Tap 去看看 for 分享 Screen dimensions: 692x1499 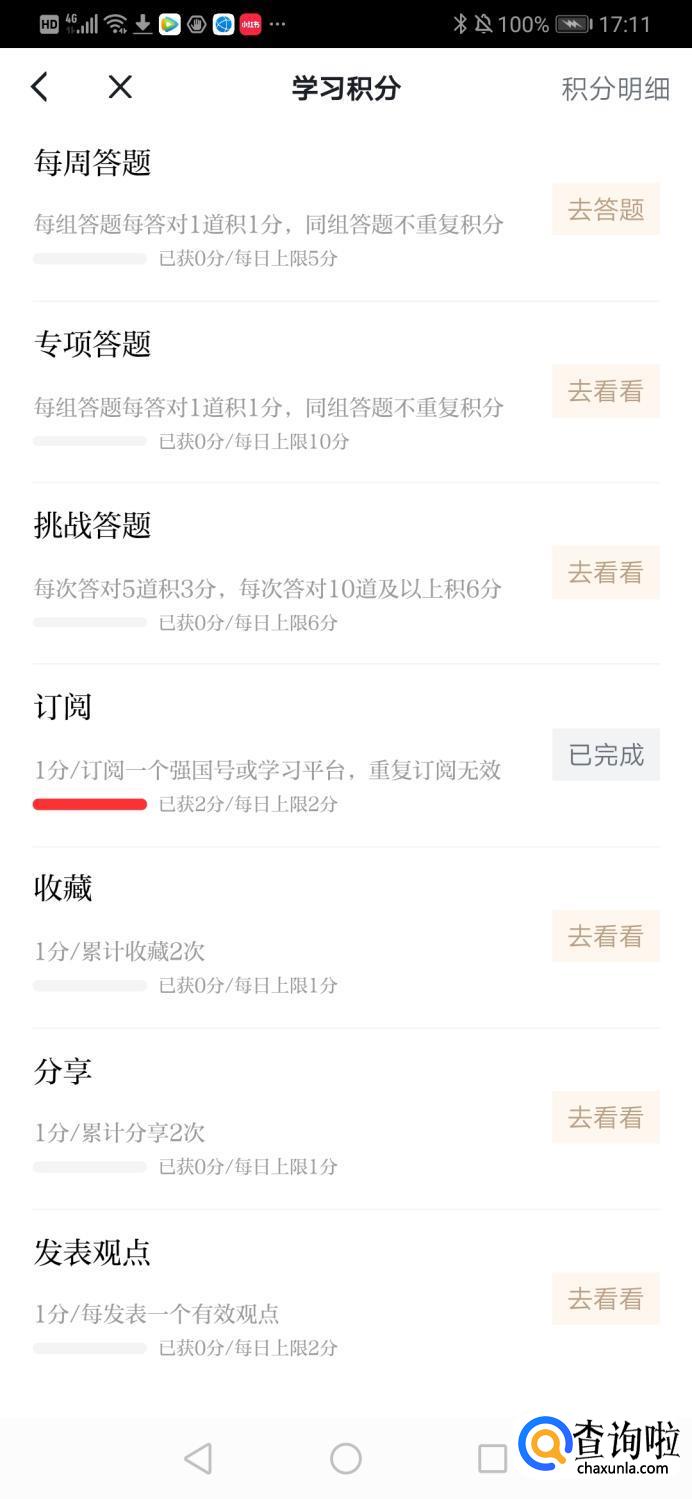605,1117
